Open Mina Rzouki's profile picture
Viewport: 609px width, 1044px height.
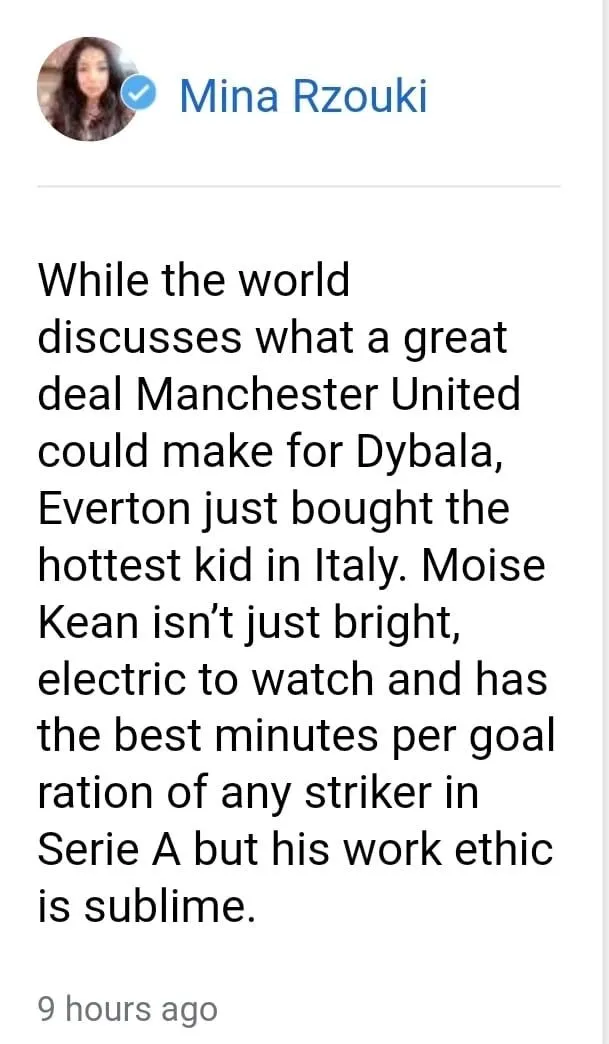pyautogui.click(x=86, y=90)
